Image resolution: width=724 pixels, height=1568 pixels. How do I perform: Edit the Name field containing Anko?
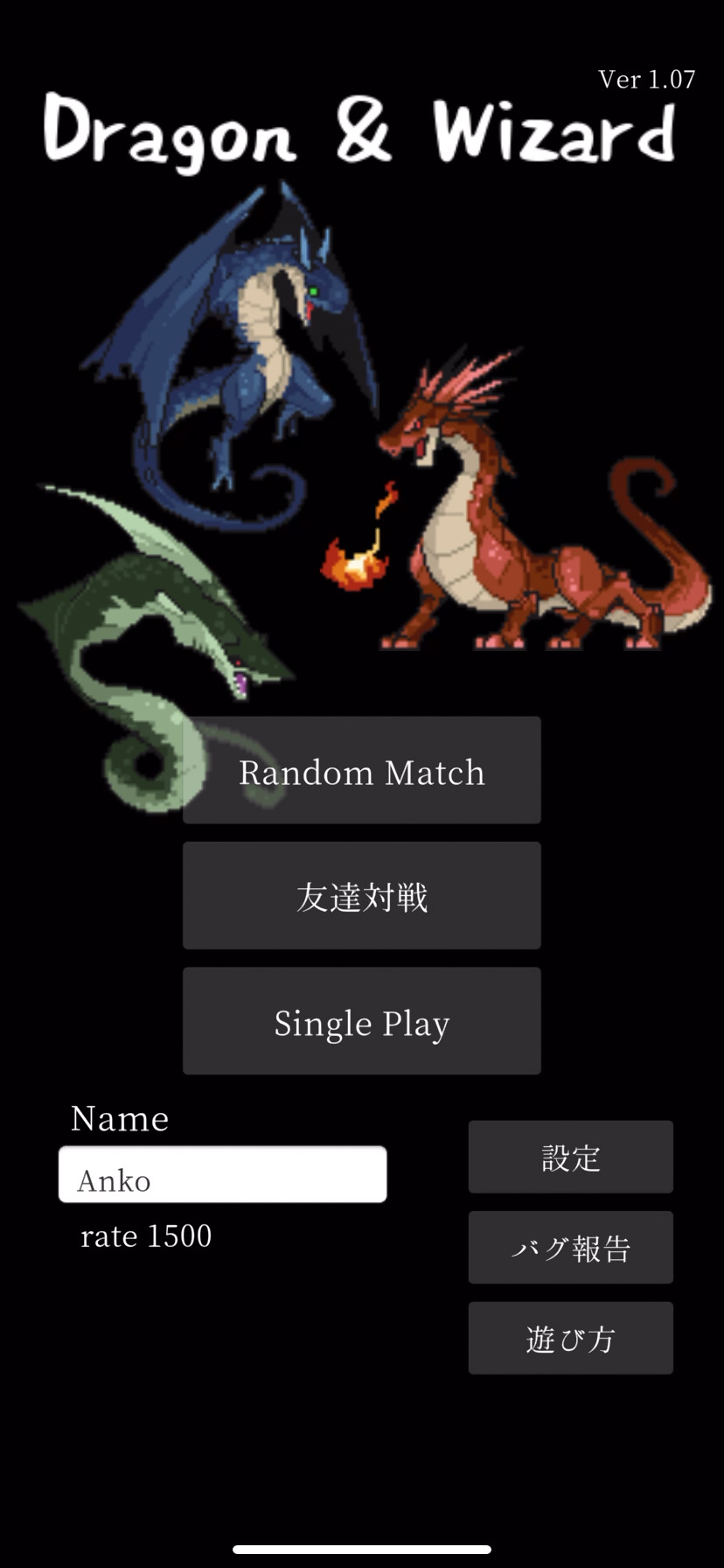coord(222,1175)
